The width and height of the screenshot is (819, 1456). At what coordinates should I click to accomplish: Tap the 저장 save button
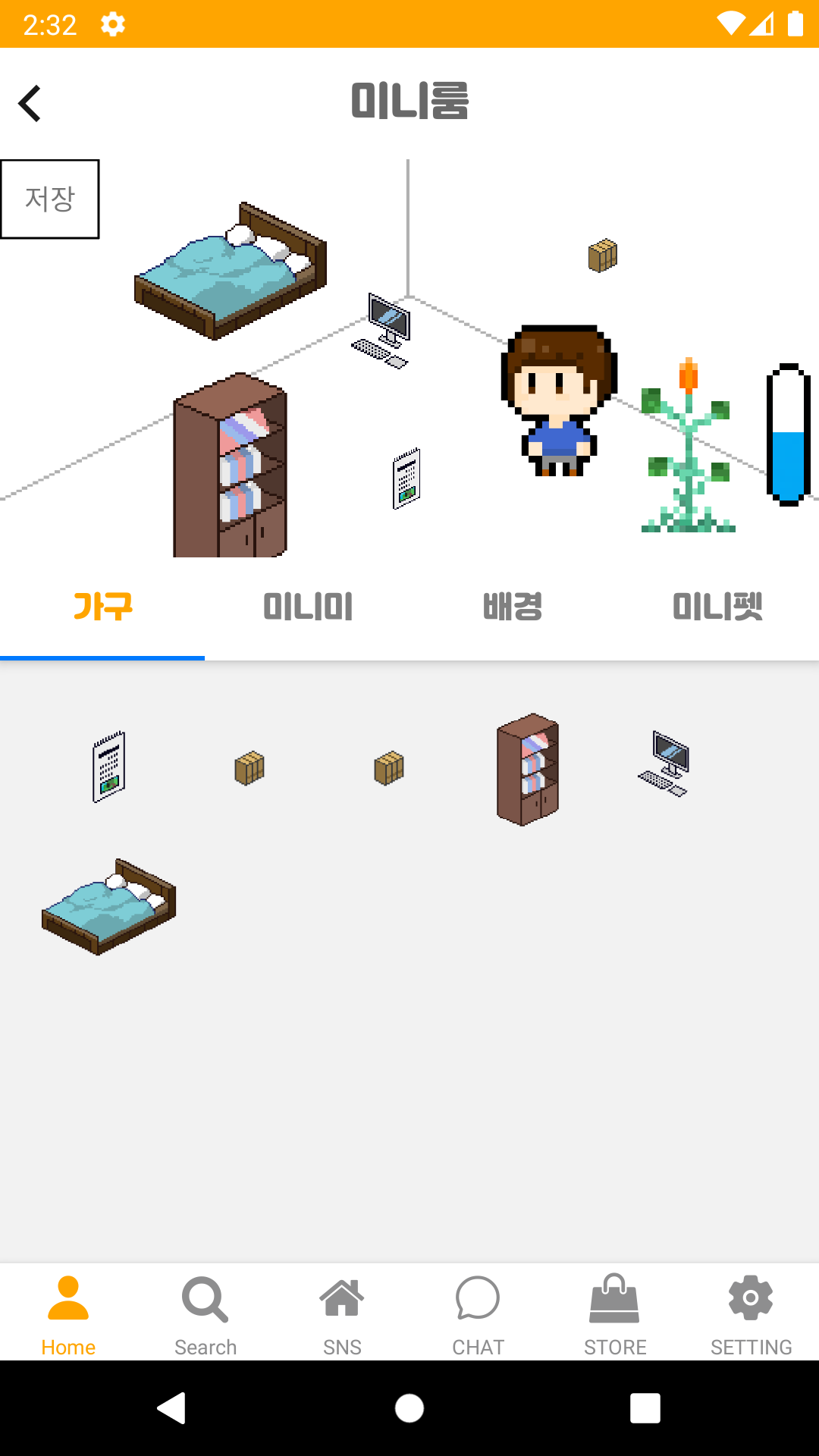(50, 199)
